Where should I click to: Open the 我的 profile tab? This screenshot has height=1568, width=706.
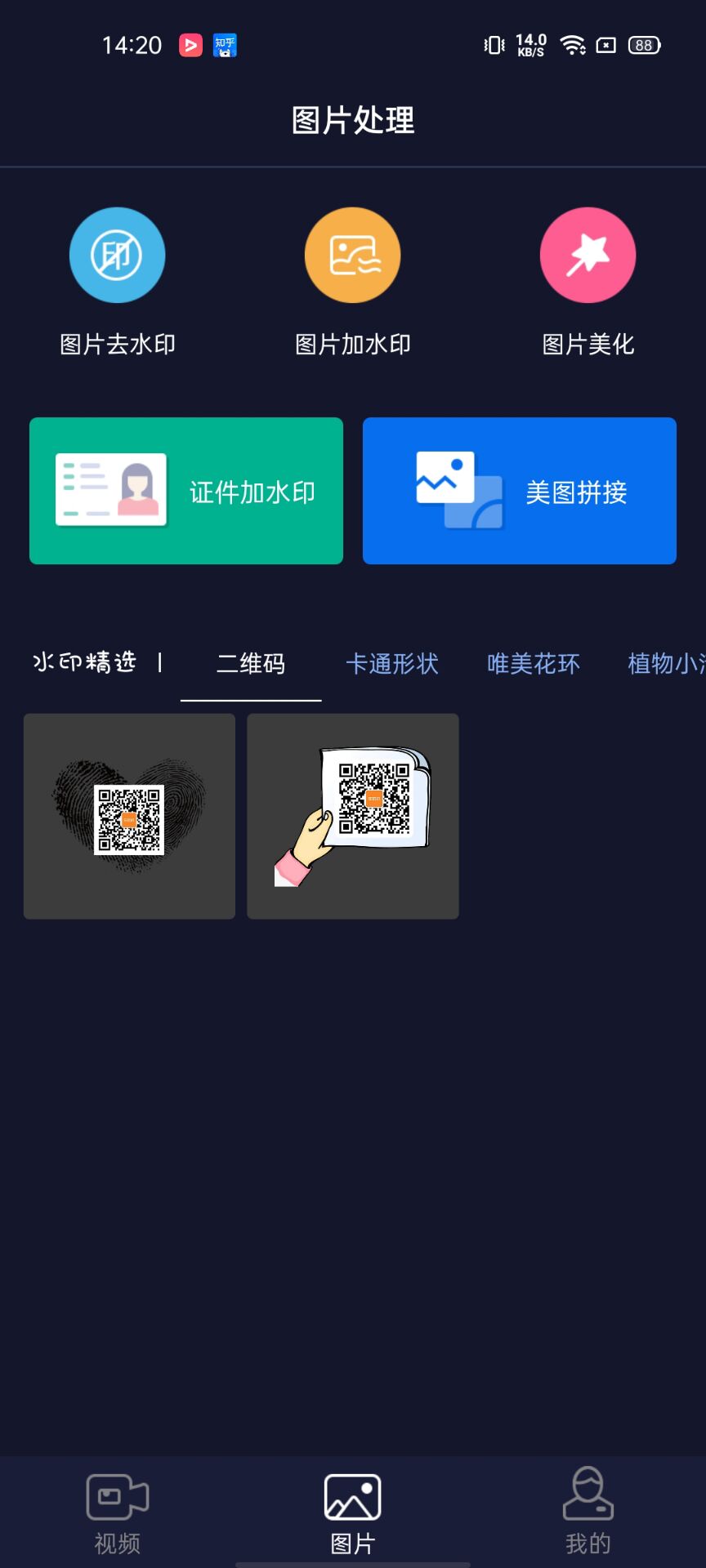588,1513
